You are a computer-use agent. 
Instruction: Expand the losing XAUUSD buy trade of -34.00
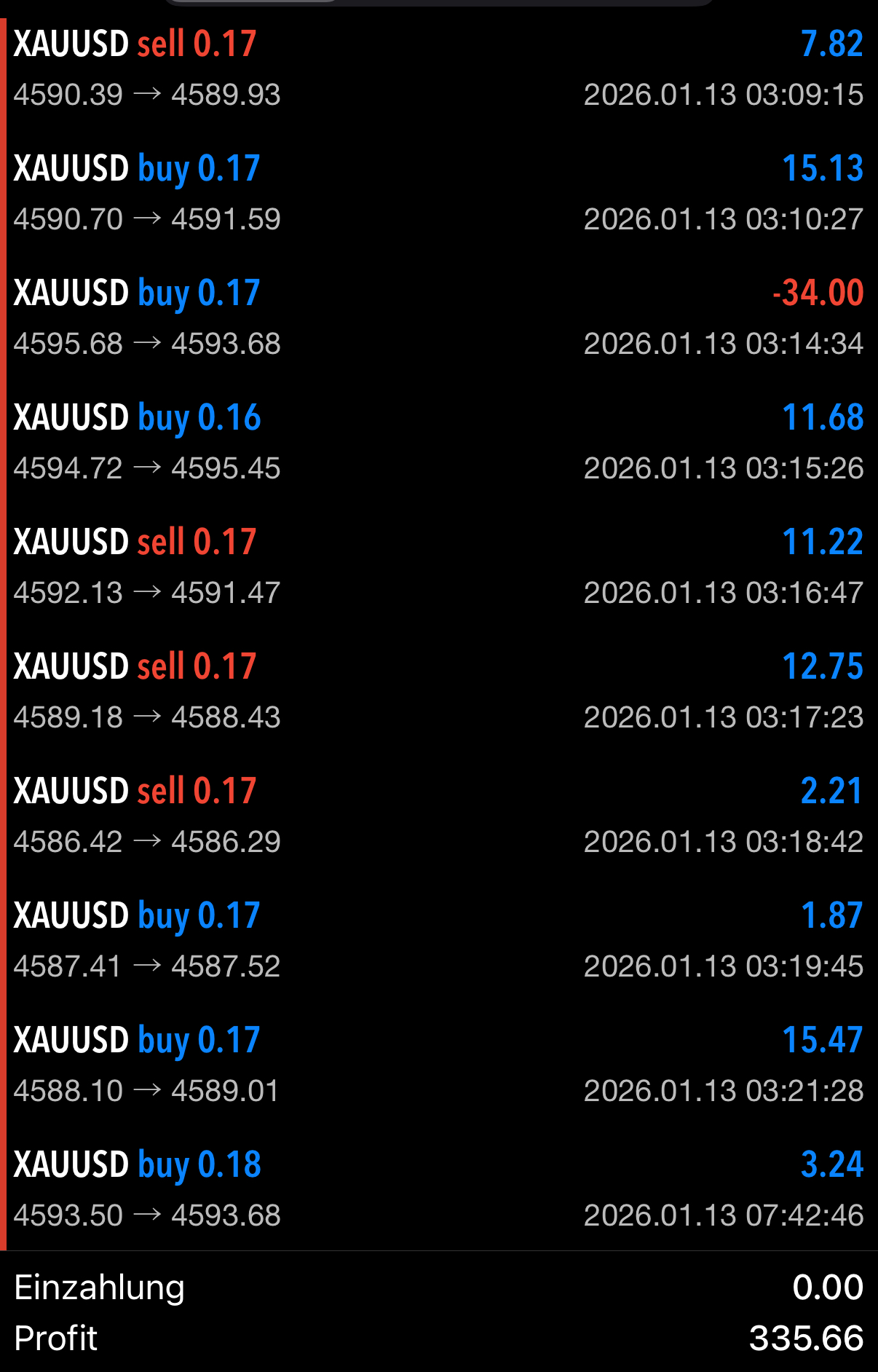438,318
